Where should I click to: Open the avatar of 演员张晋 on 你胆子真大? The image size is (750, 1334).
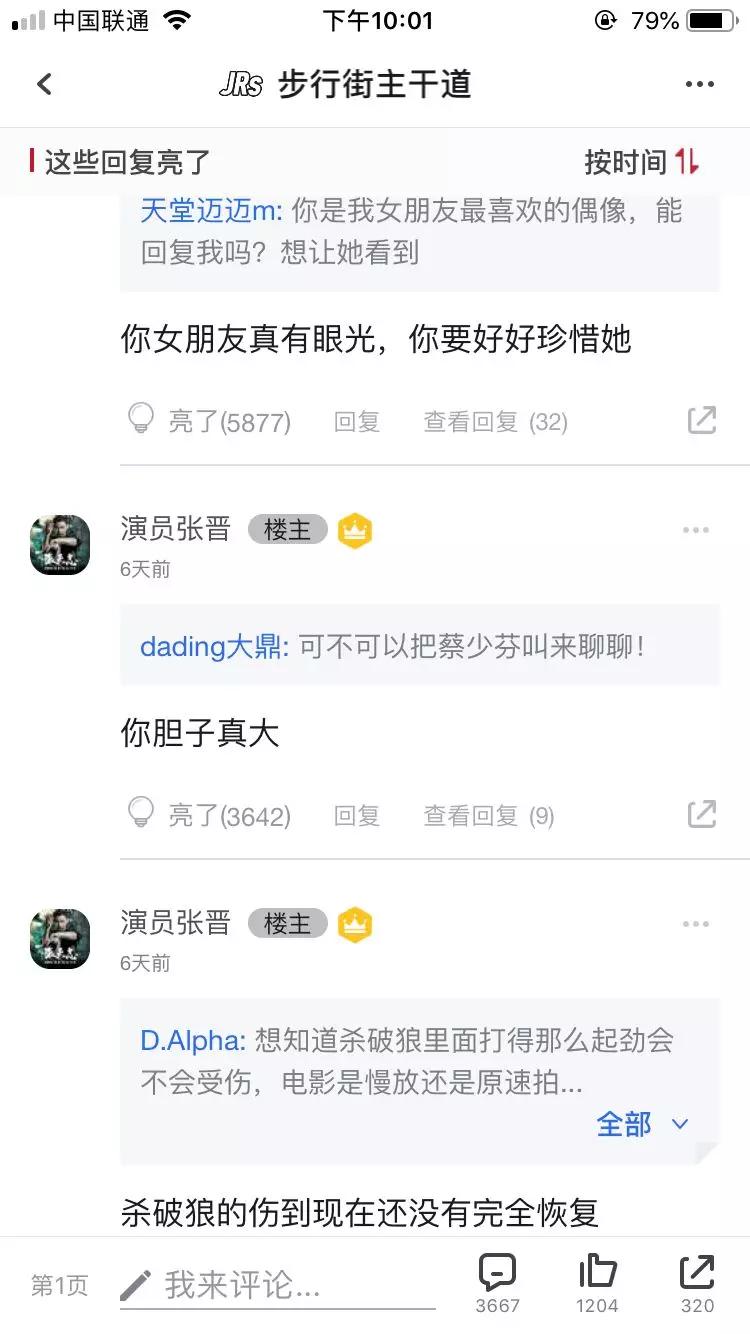pos(60,545)
